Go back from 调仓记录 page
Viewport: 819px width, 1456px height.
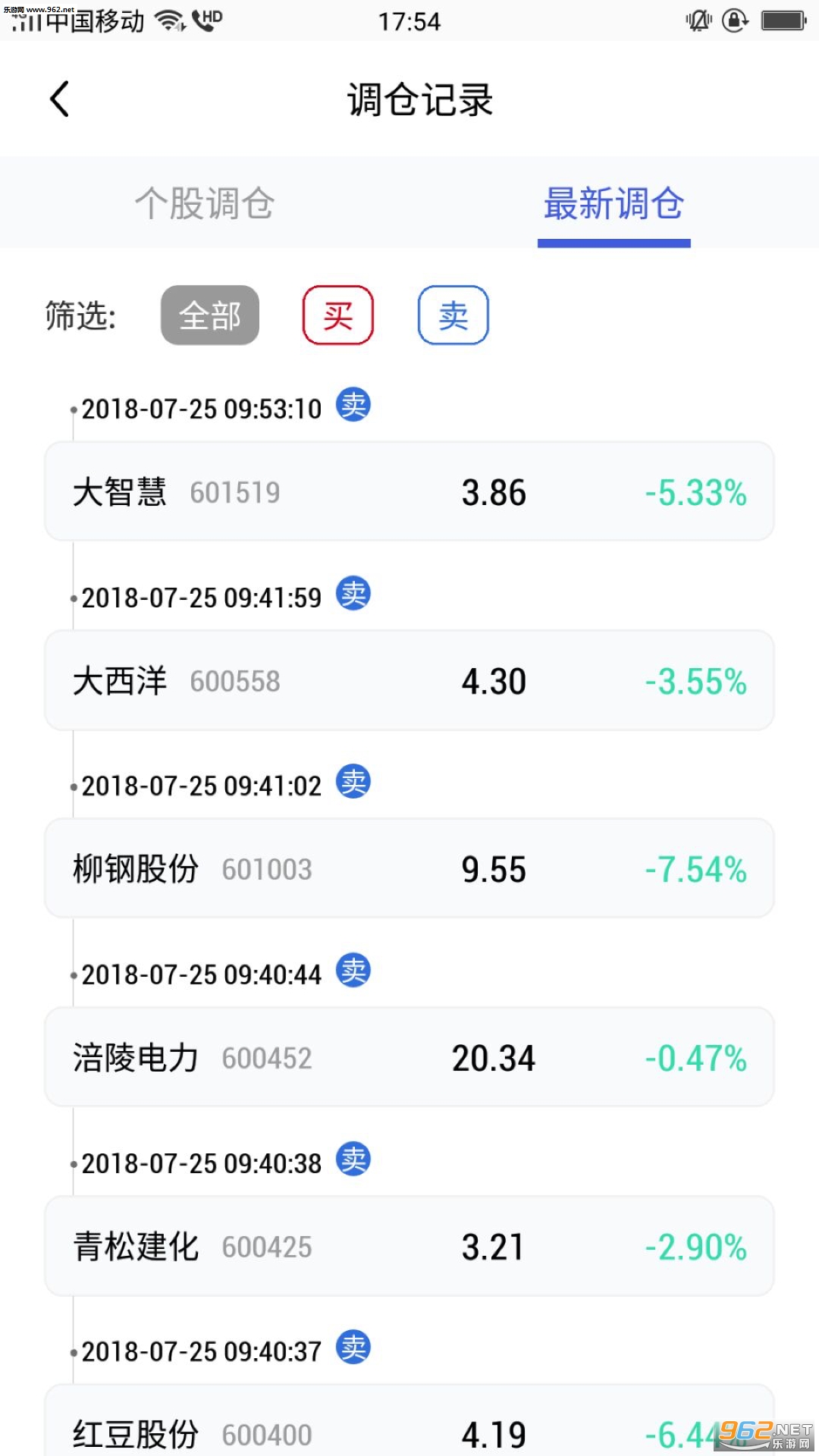[59, 99]
